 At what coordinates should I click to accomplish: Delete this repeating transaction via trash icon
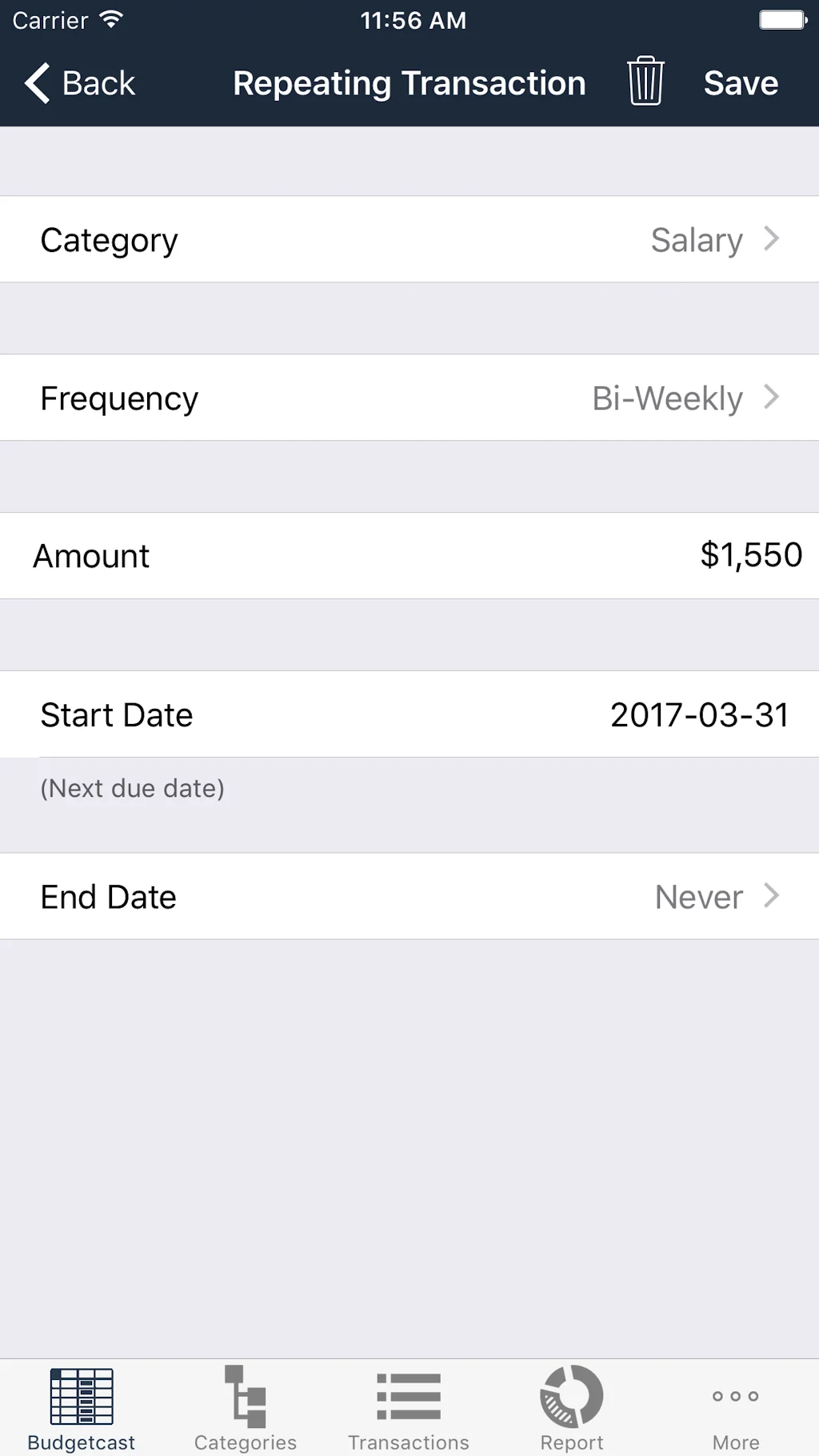click(645, 82)
